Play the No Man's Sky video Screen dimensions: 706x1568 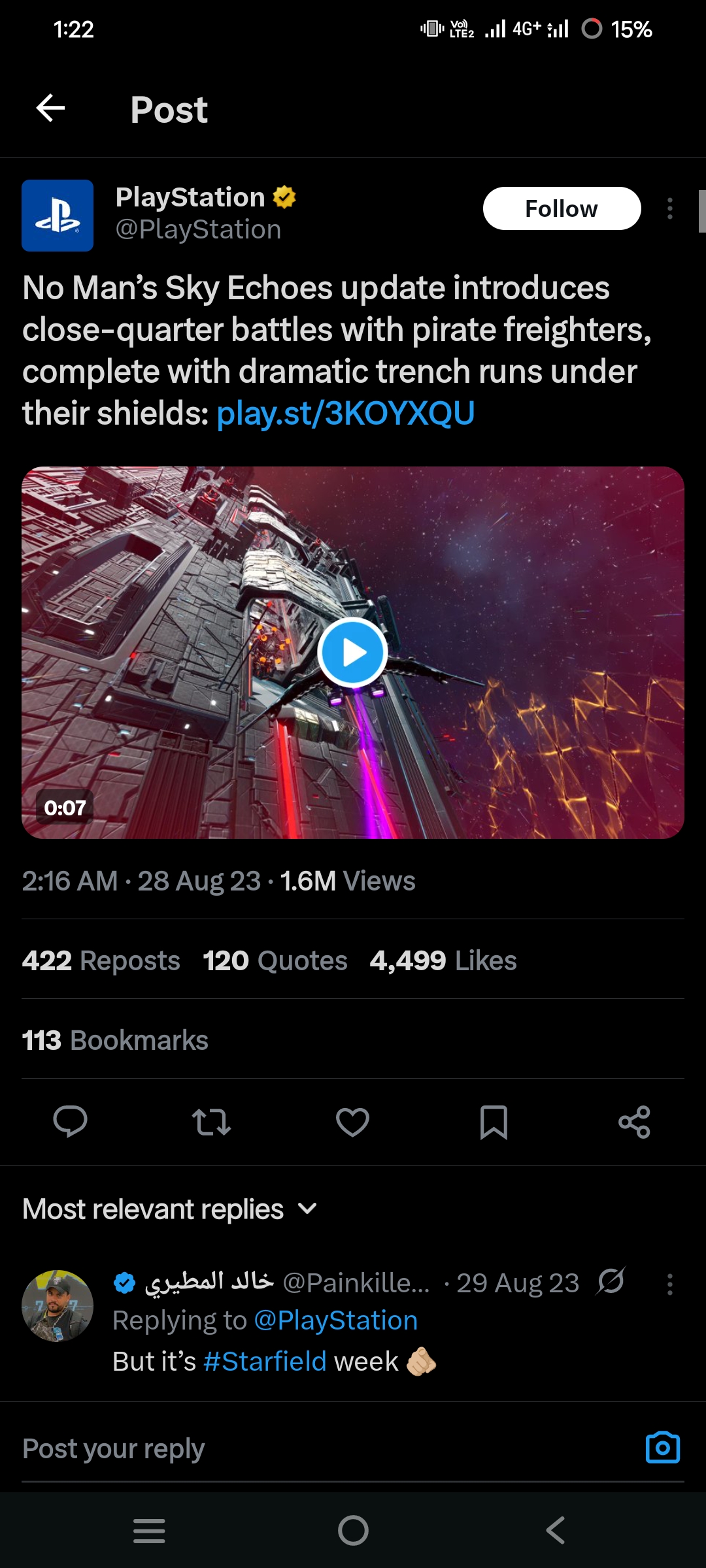[x=353, y=652]
